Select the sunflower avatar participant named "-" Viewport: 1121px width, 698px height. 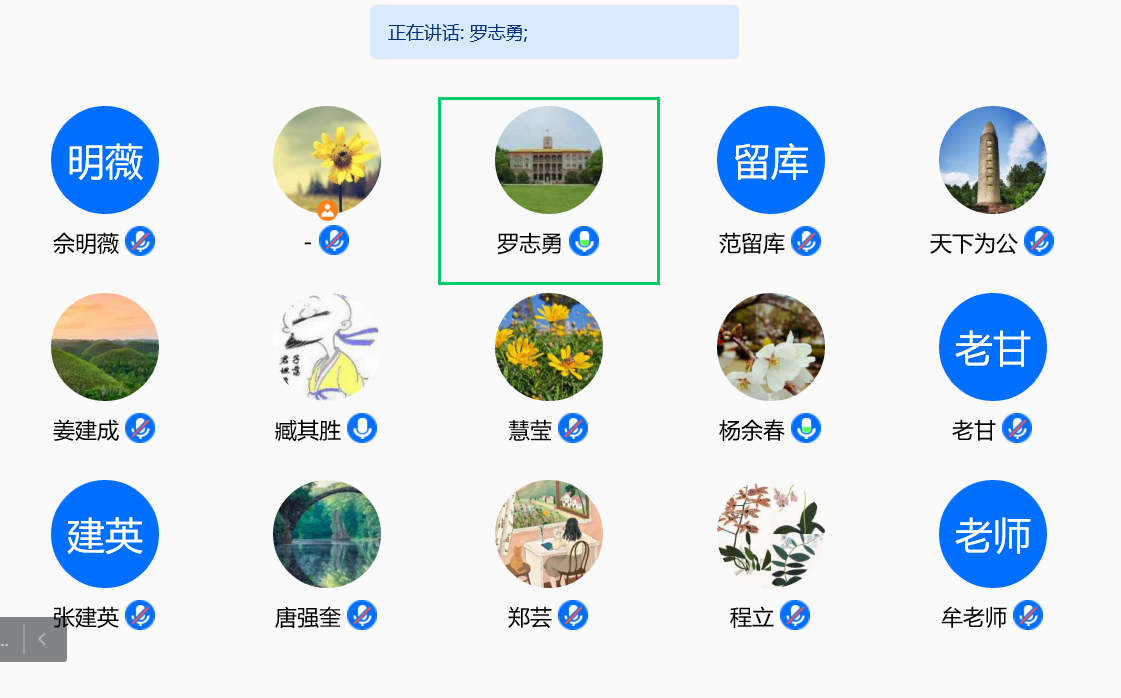(327, 160)
